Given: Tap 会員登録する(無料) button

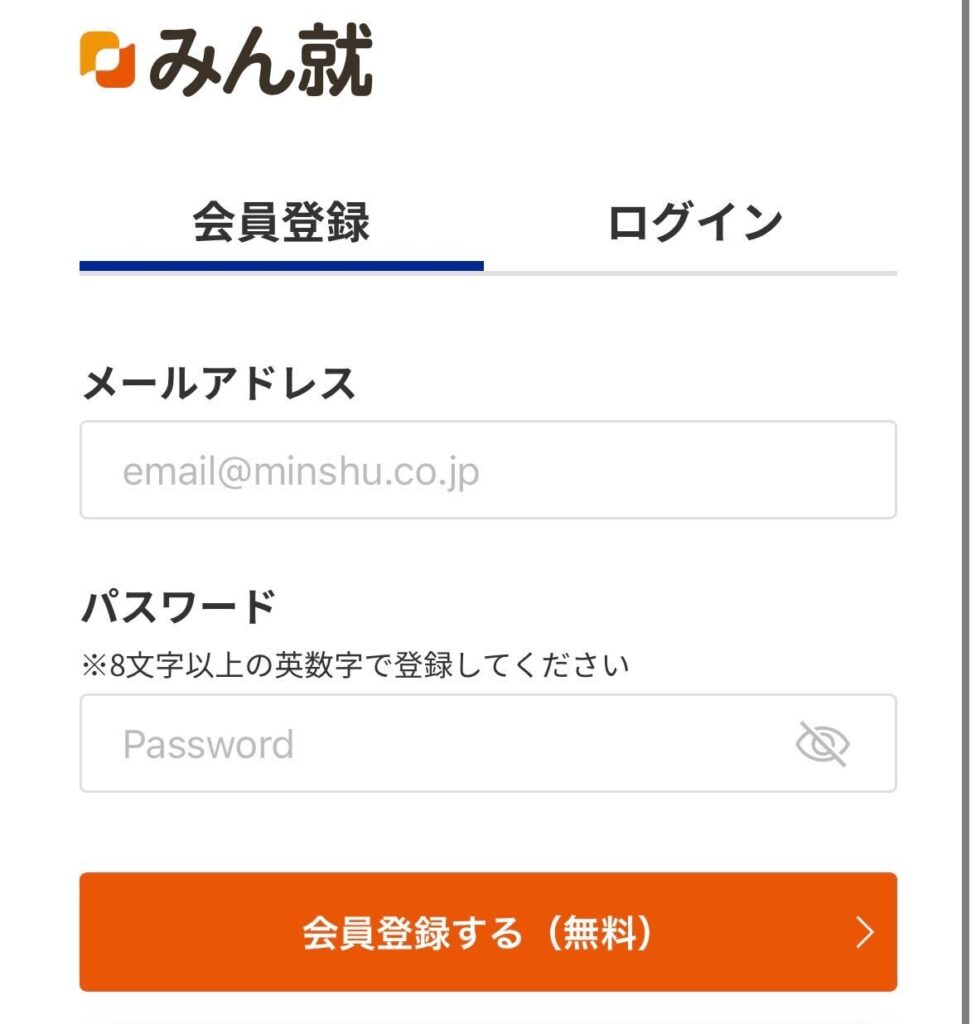Looking at the screenshot, I should [487, 932].
